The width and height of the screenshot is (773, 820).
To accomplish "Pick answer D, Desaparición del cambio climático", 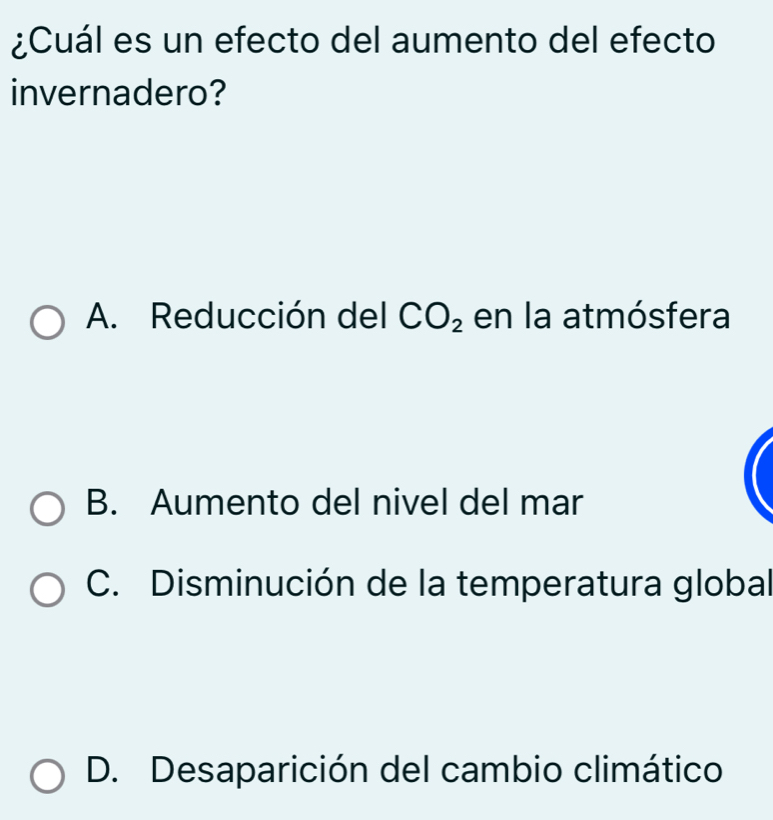I will point(47,775).
